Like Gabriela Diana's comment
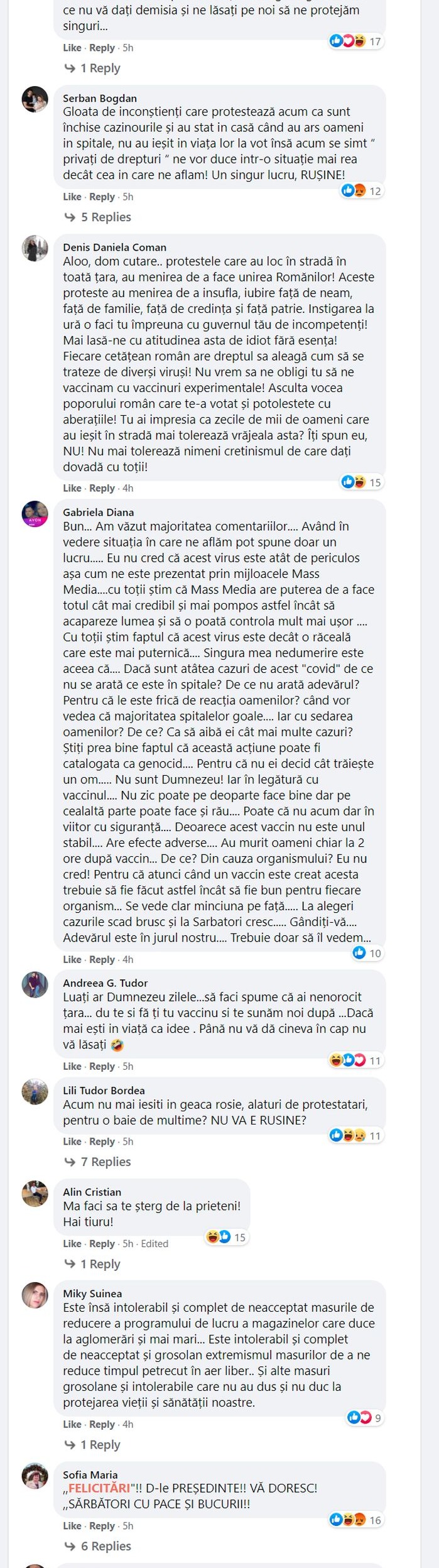The image size is (439, 1568). 72,959
